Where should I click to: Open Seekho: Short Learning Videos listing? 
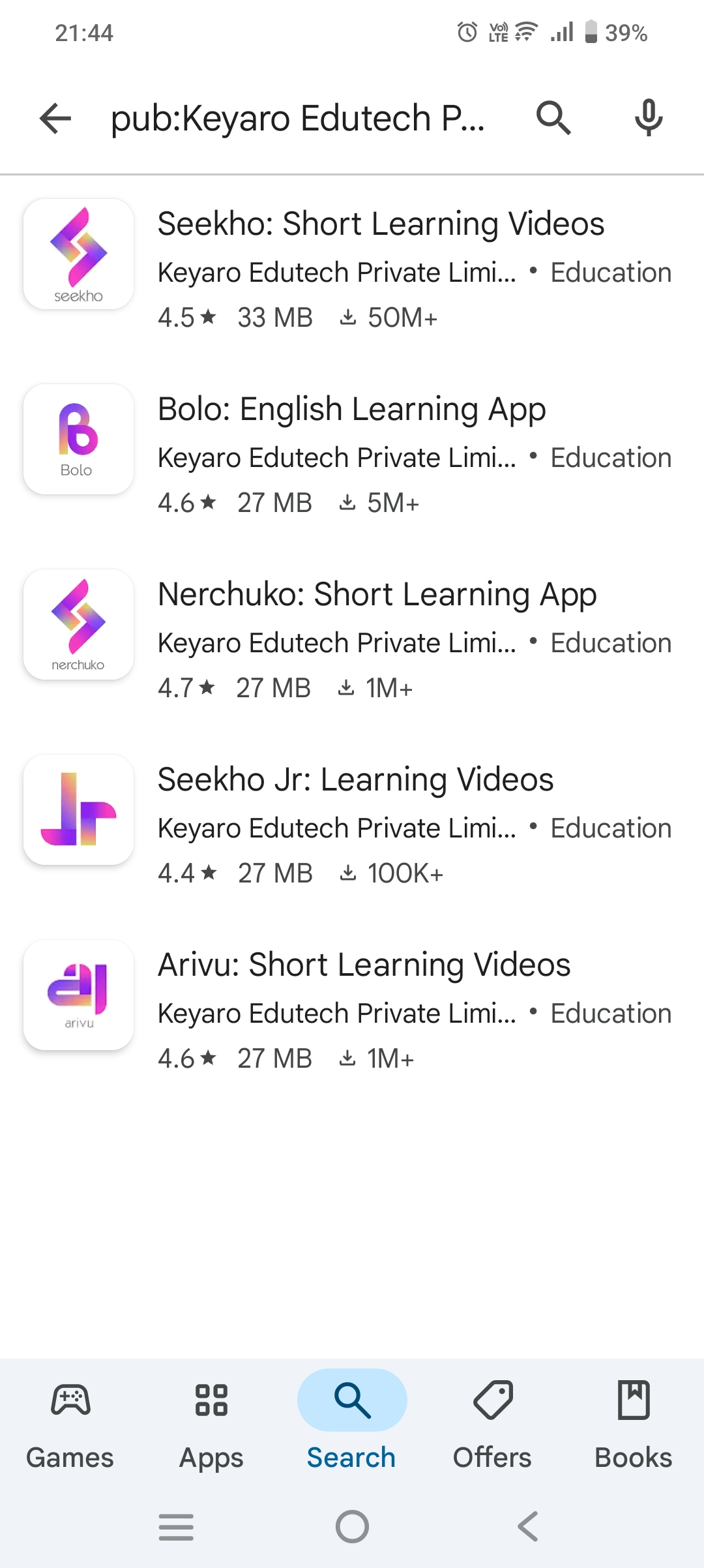click(x=381, y=224)
